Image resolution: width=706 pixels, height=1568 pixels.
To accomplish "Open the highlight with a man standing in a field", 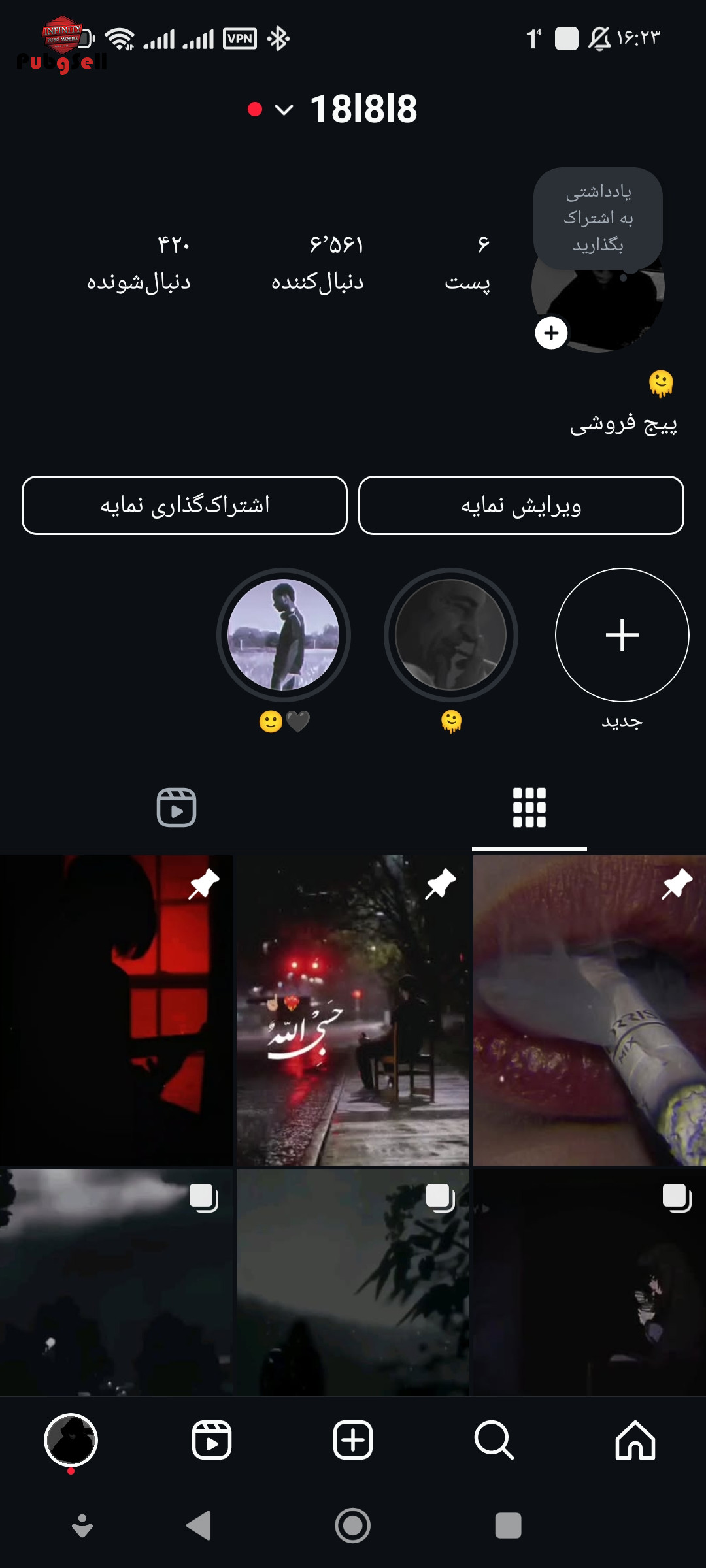I will (284, 635).
